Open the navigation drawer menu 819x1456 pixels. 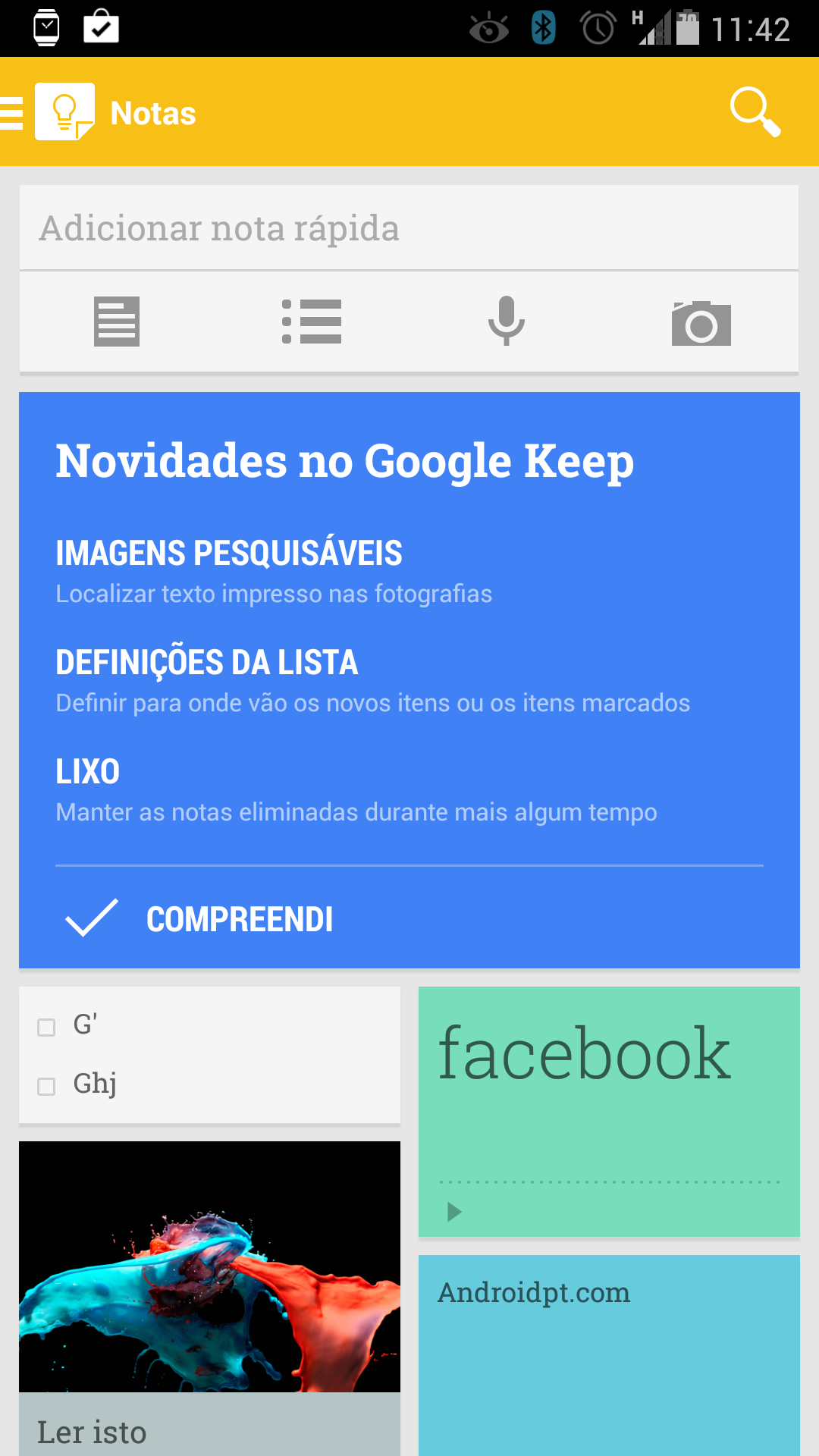coord(12,113)
